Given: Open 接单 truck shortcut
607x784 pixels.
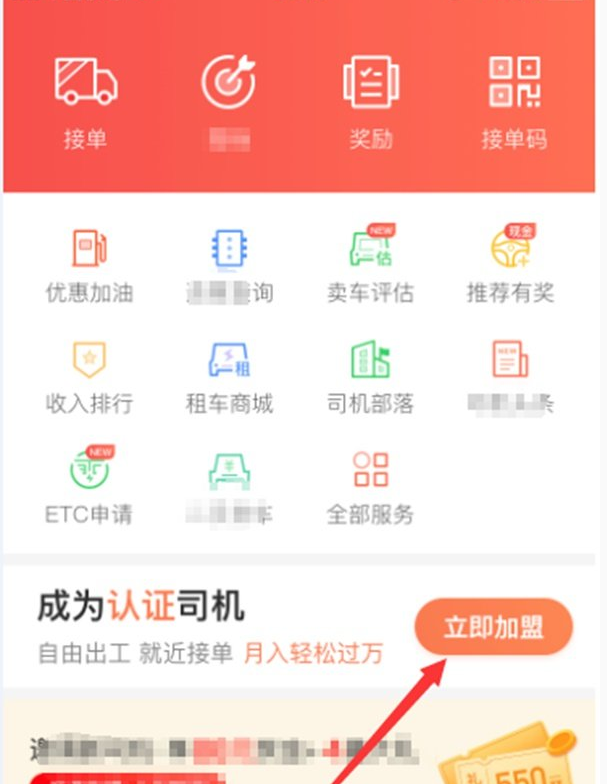Looking at the screenshot, I should [x=86, y=99].
